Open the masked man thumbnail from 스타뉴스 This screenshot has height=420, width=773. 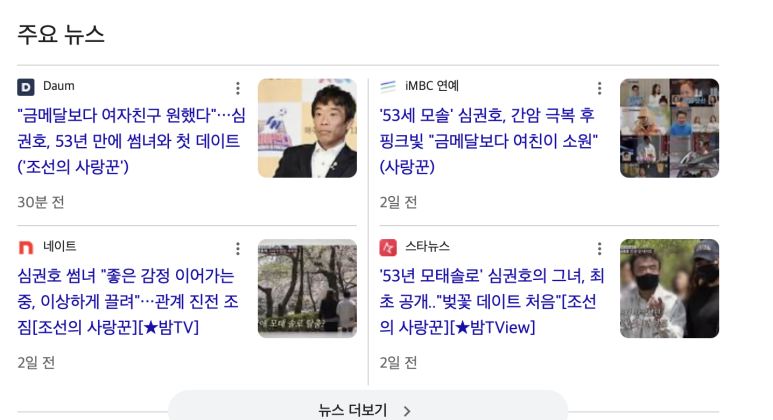click(x=669, y=288)
